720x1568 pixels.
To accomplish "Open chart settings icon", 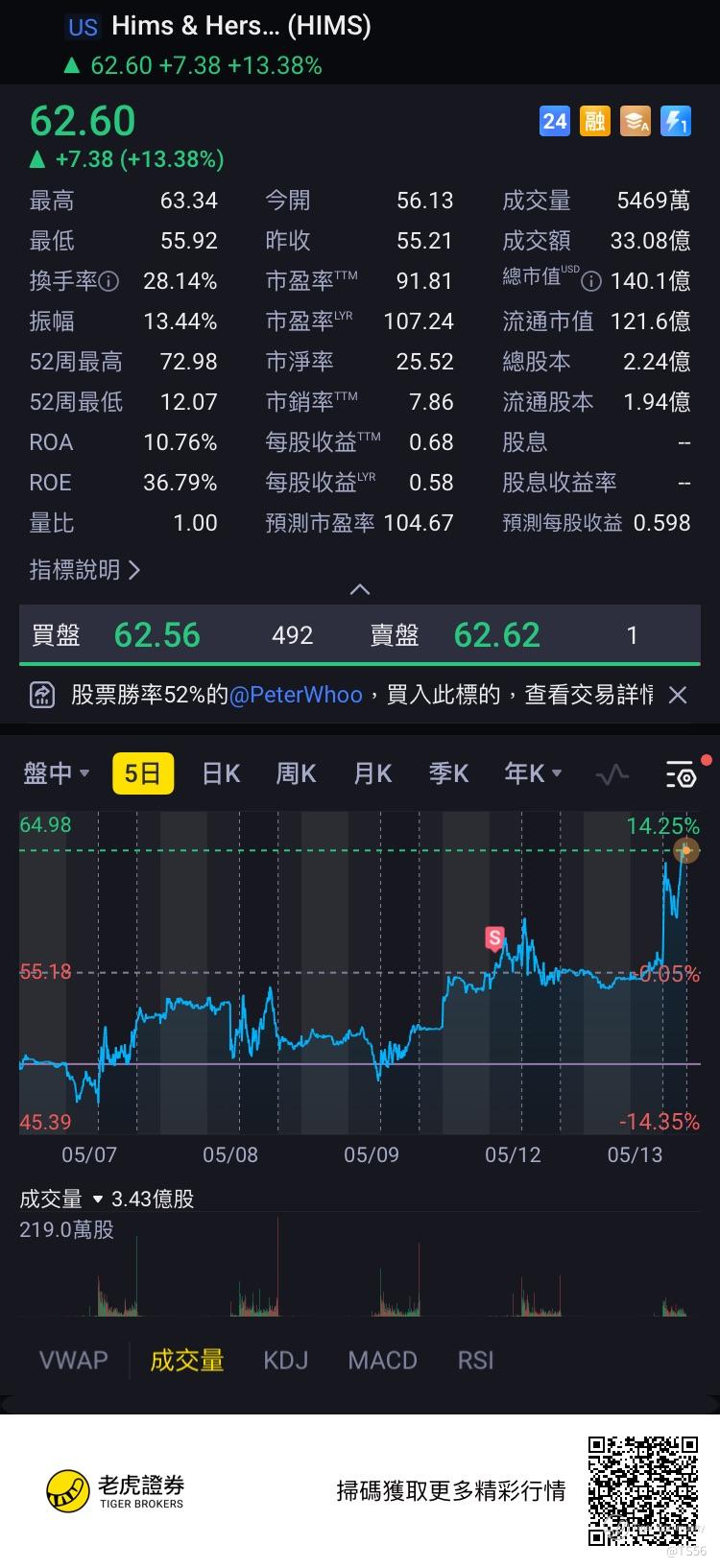I will point(681,773).
